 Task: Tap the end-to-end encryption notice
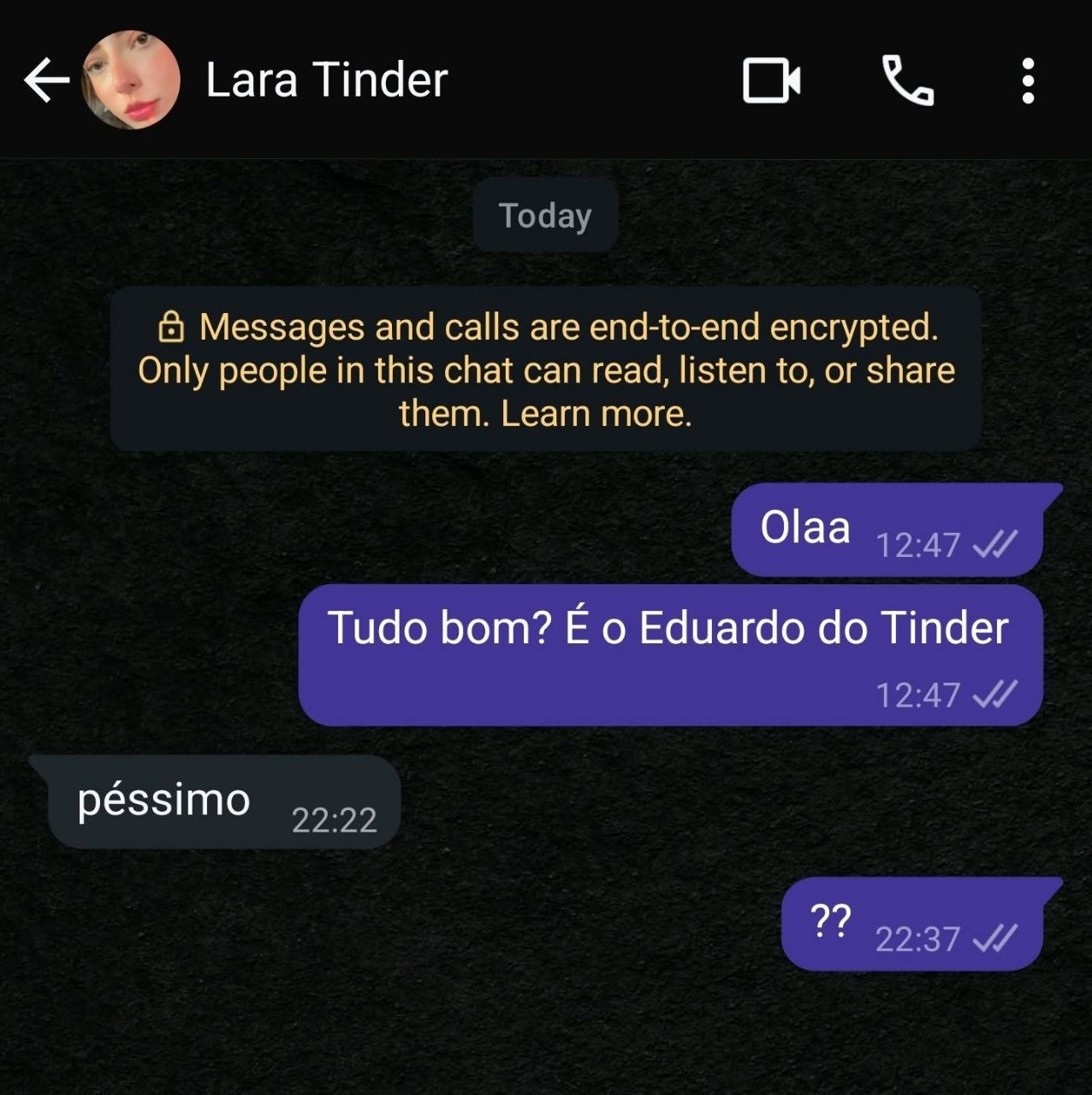(x=546, y=370)
